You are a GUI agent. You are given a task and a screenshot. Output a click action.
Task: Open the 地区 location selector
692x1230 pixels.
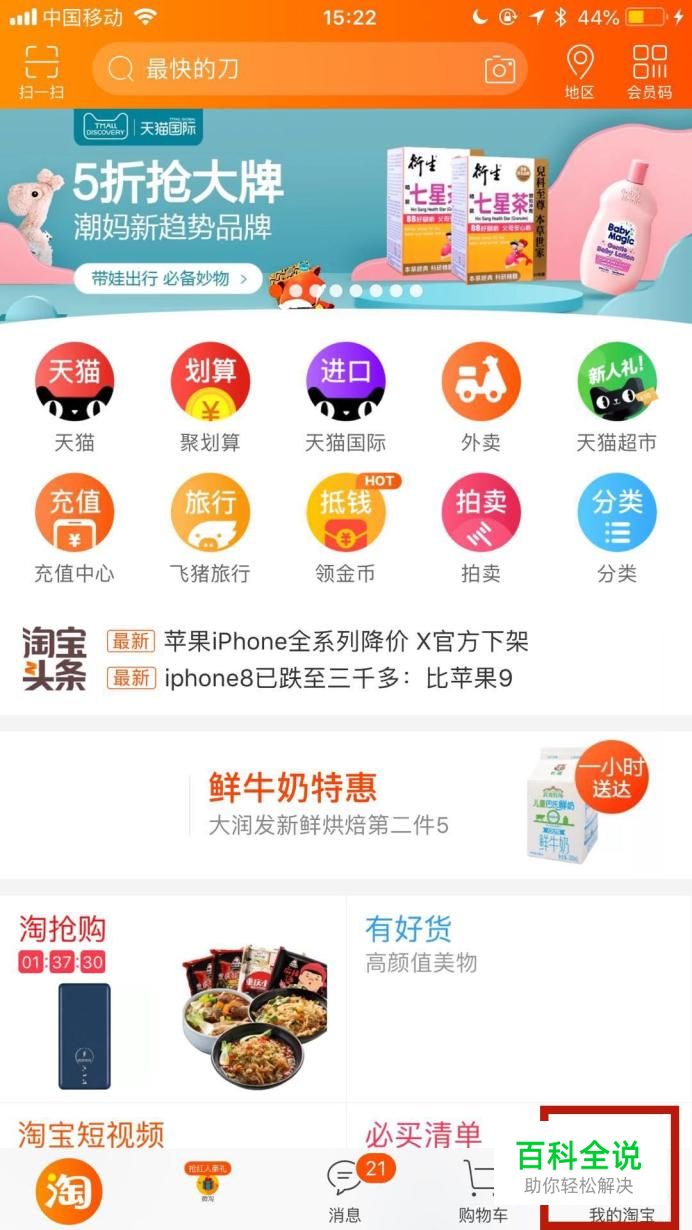[579, 71]
